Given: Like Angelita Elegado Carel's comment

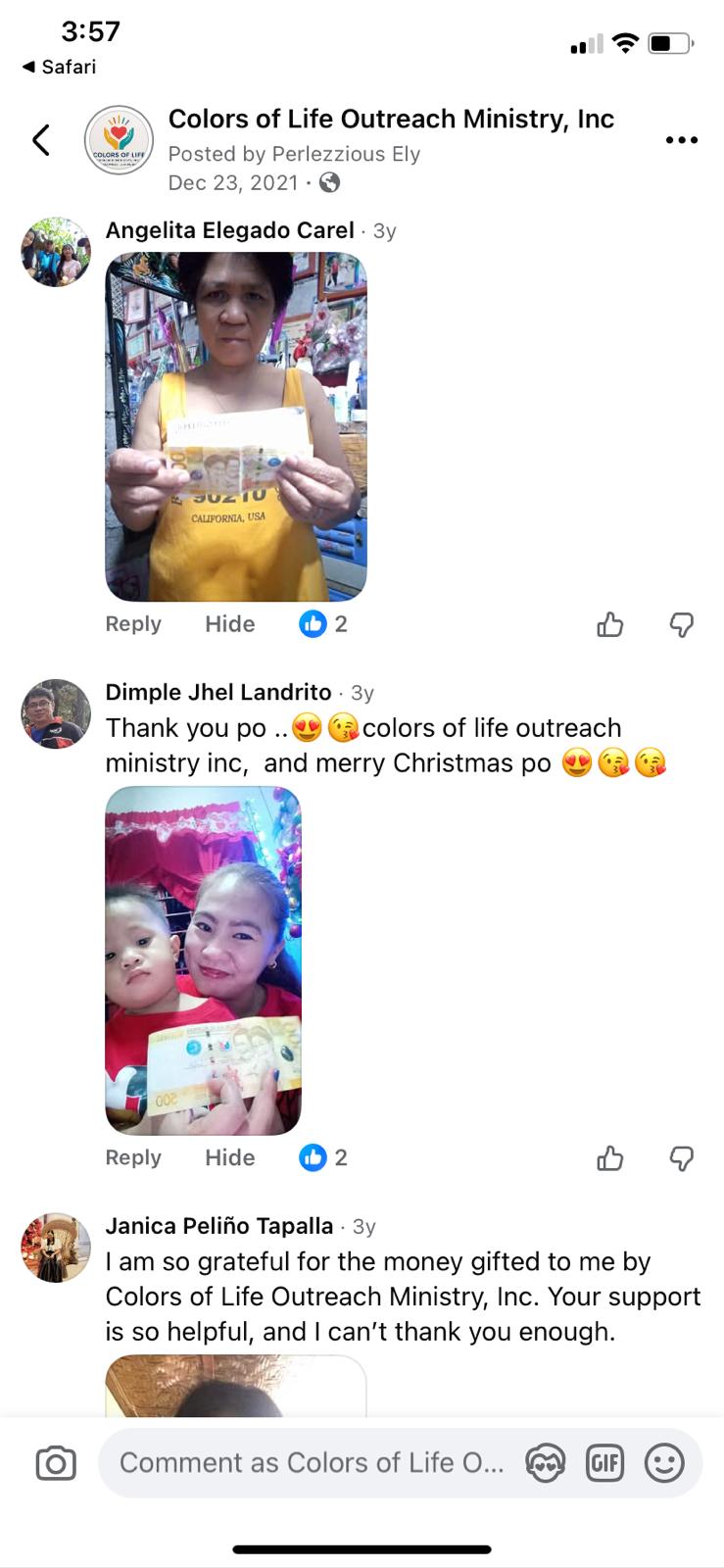Looking at the screenshot, I should point(610,624).
